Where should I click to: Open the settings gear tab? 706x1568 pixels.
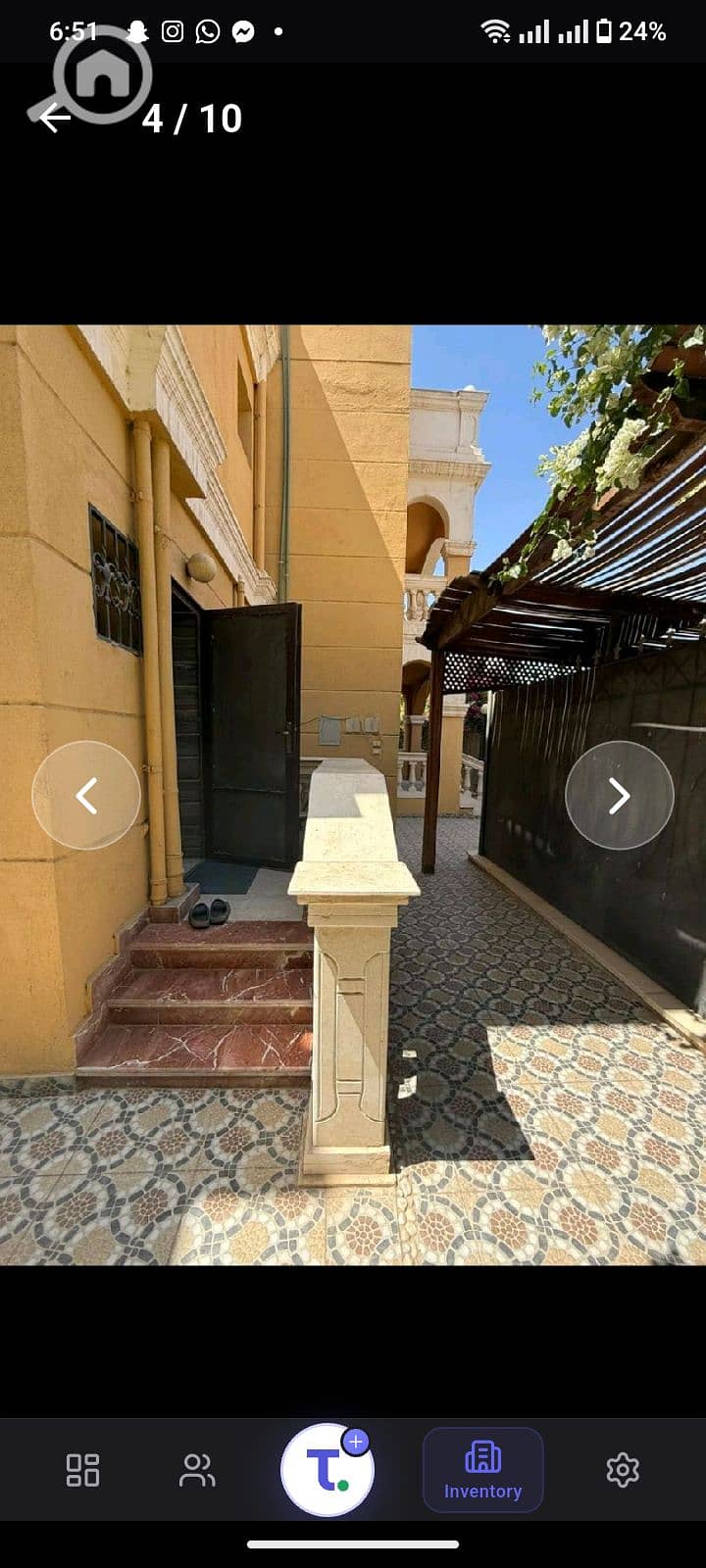(x=622, y=1470)
